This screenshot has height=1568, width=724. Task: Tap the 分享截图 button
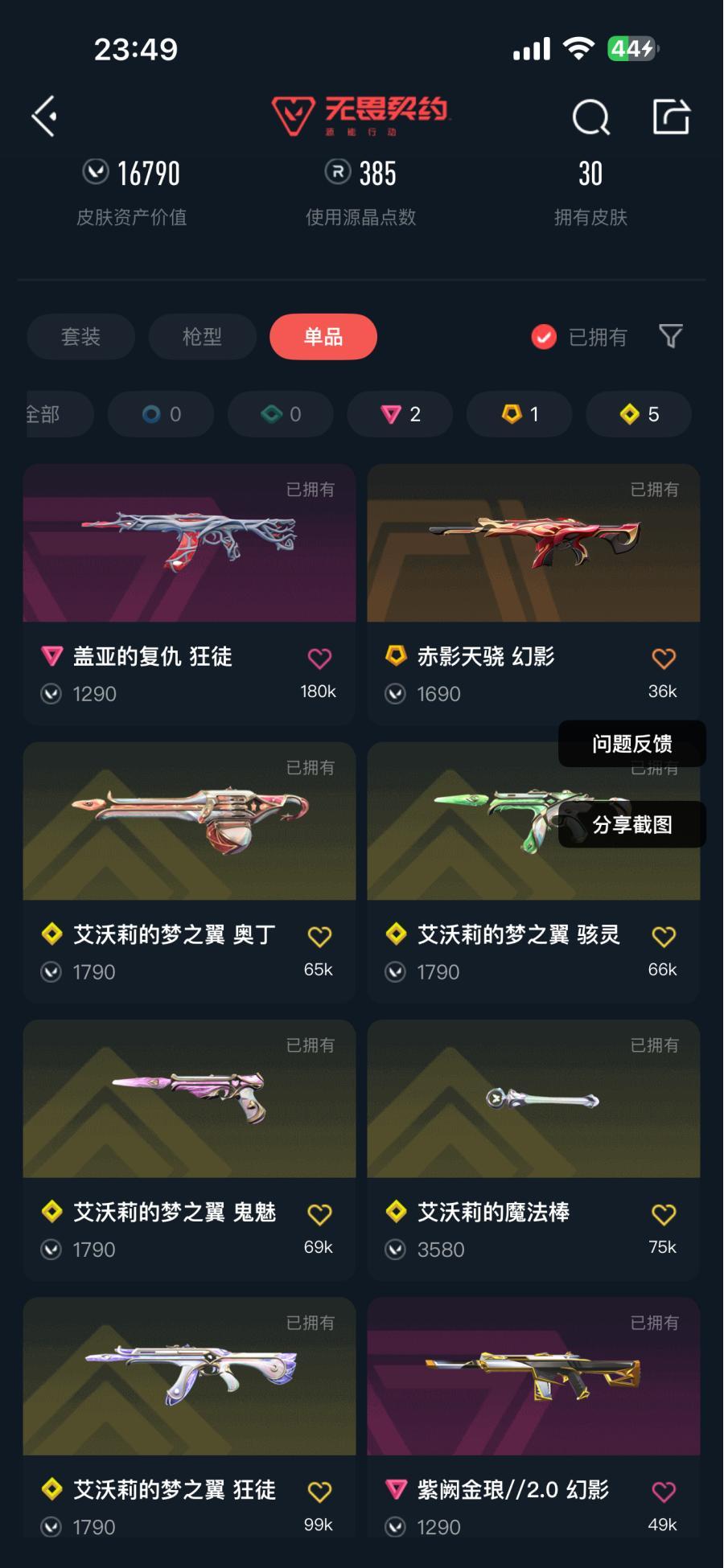631,824
